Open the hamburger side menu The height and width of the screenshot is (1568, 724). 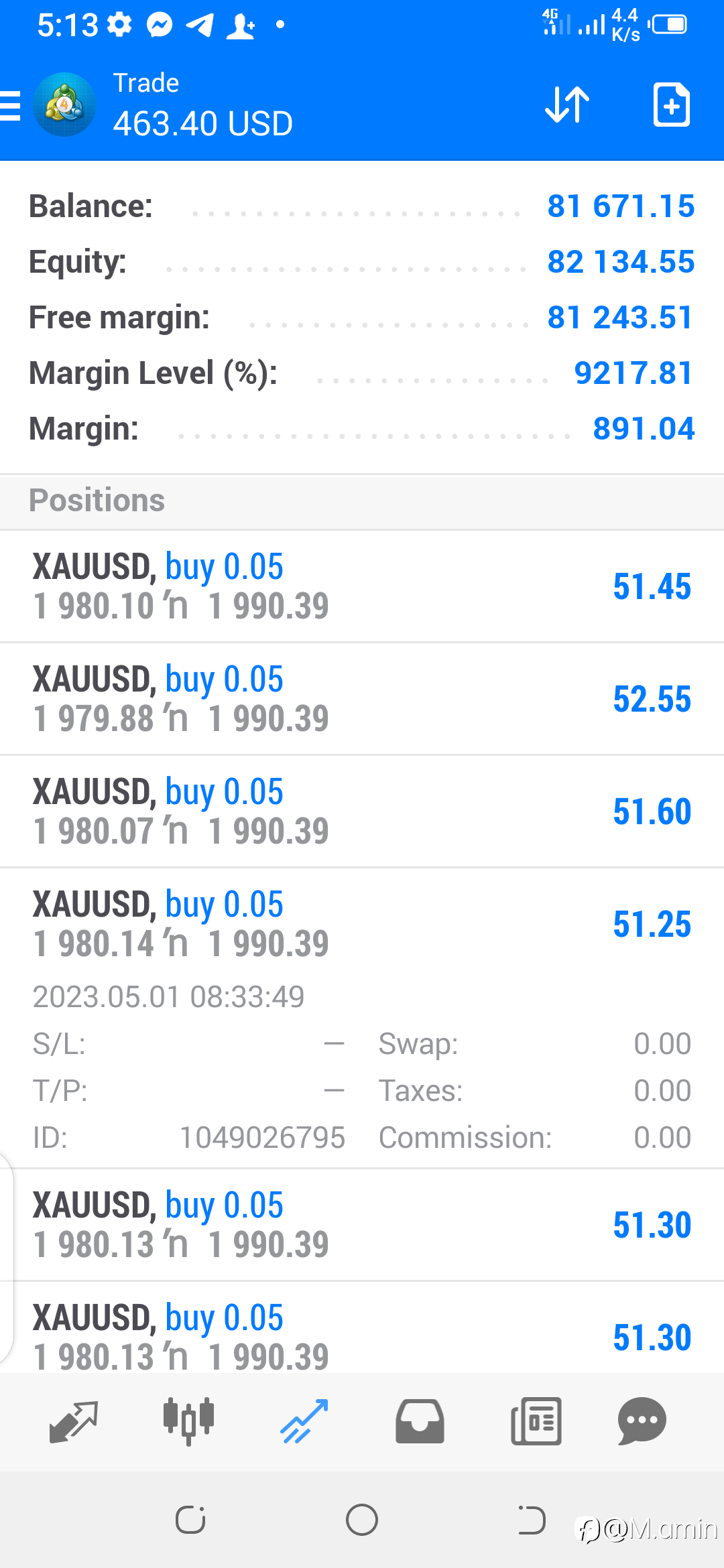click(9, 106)
